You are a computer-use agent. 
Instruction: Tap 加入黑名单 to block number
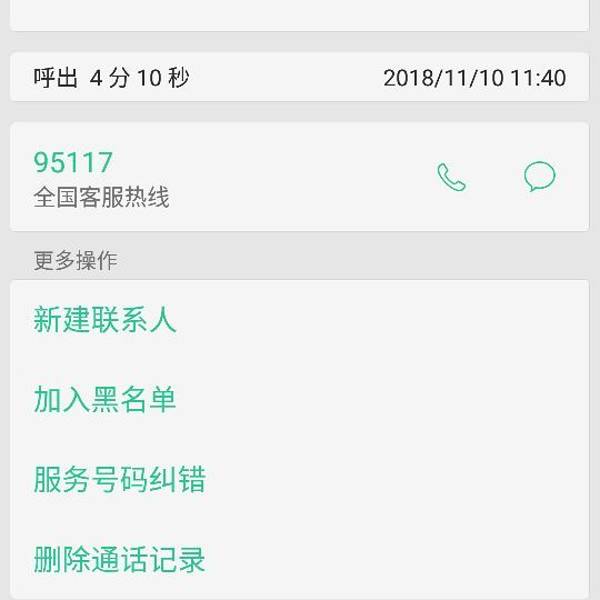[x=105, y=400]
